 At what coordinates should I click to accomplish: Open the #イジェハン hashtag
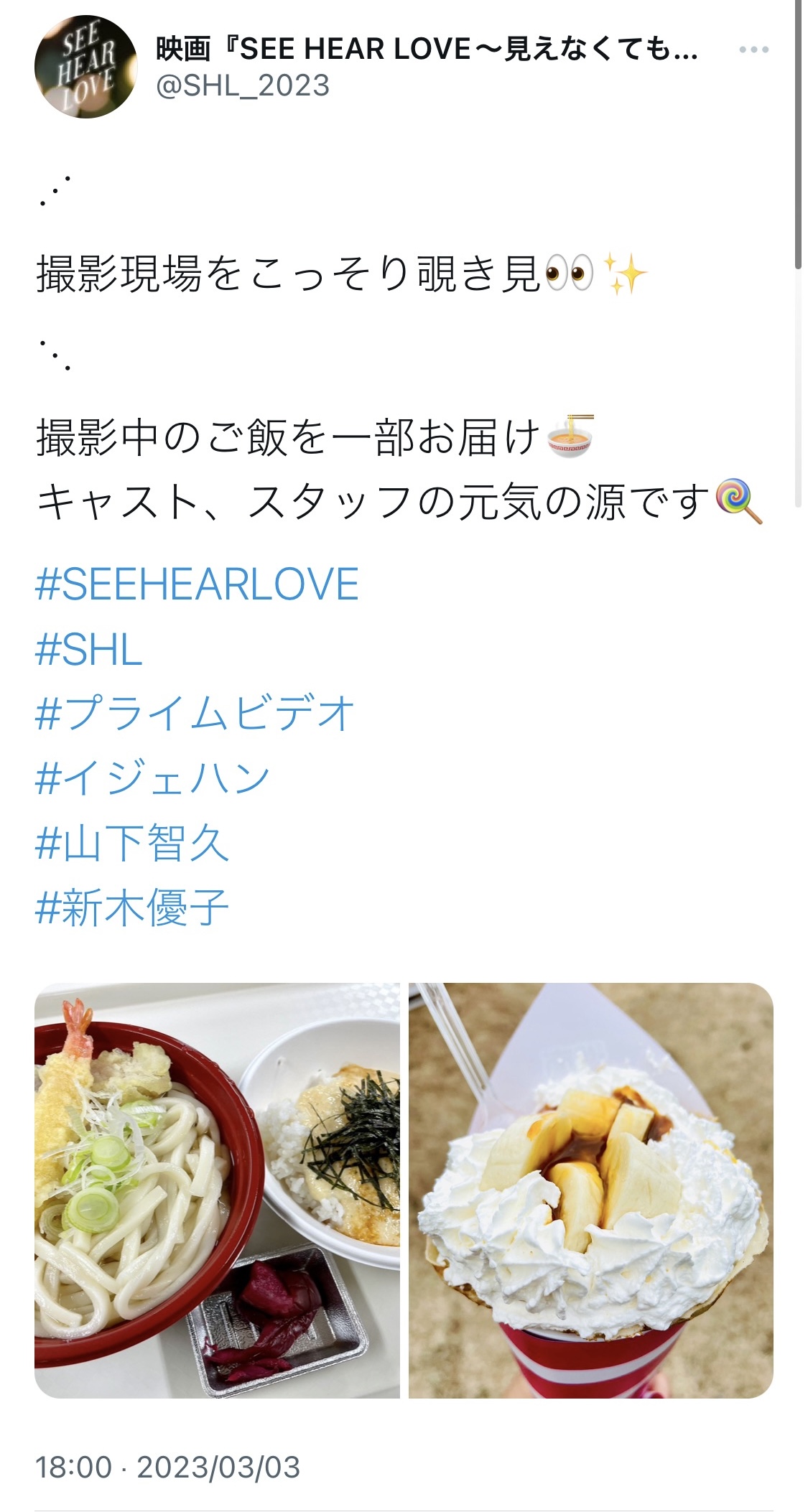pyautogui.click(x=152, y=778)
